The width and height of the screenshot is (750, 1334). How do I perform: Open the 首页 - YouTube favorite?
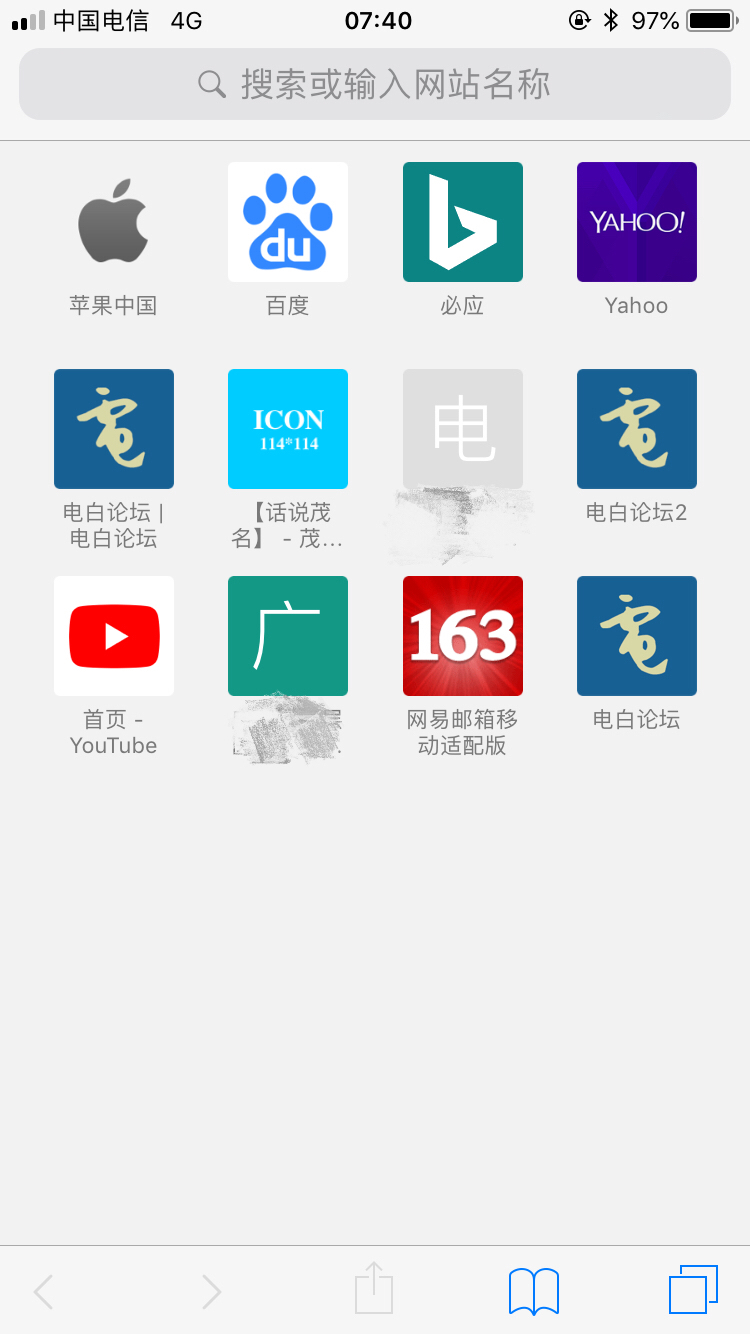coord(113,636)
